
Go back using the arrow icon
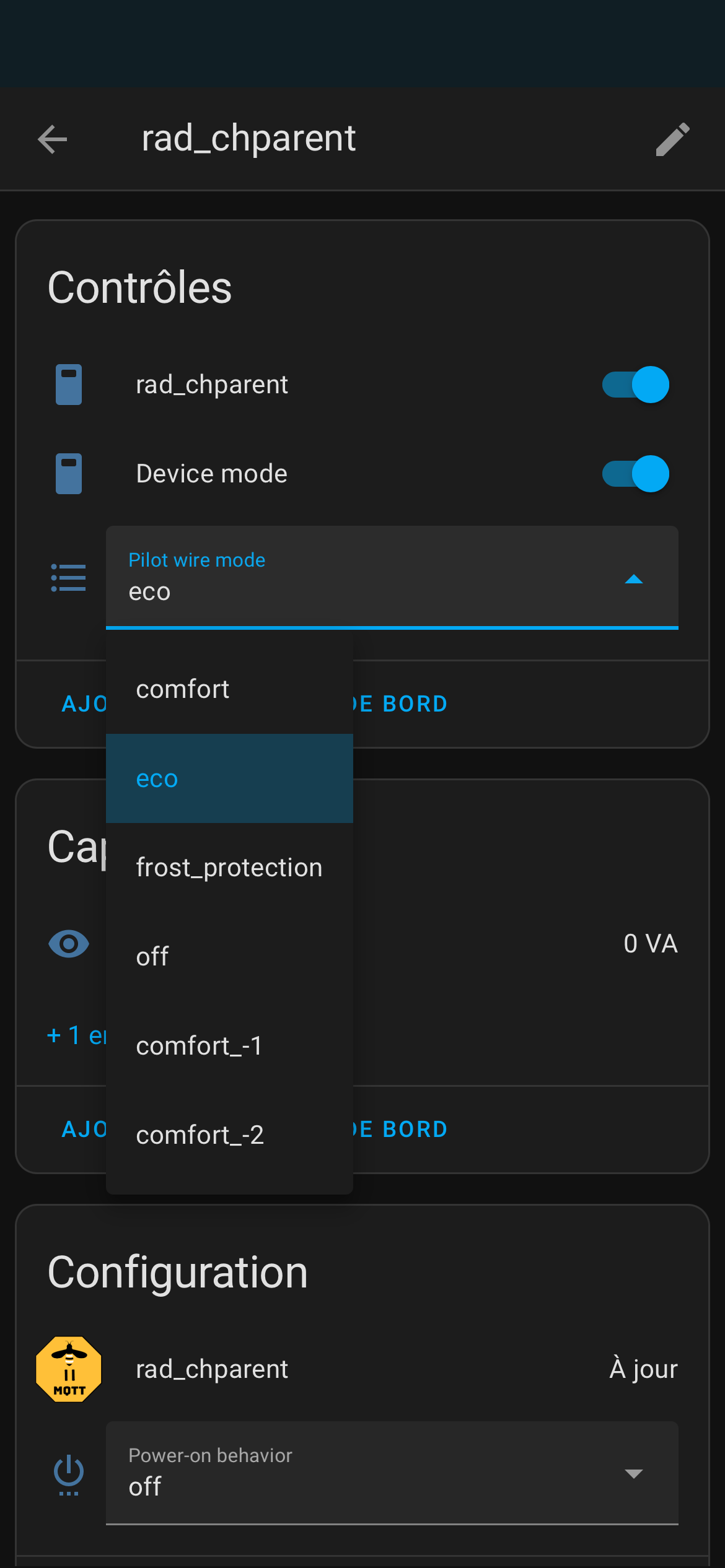(53, 139)
